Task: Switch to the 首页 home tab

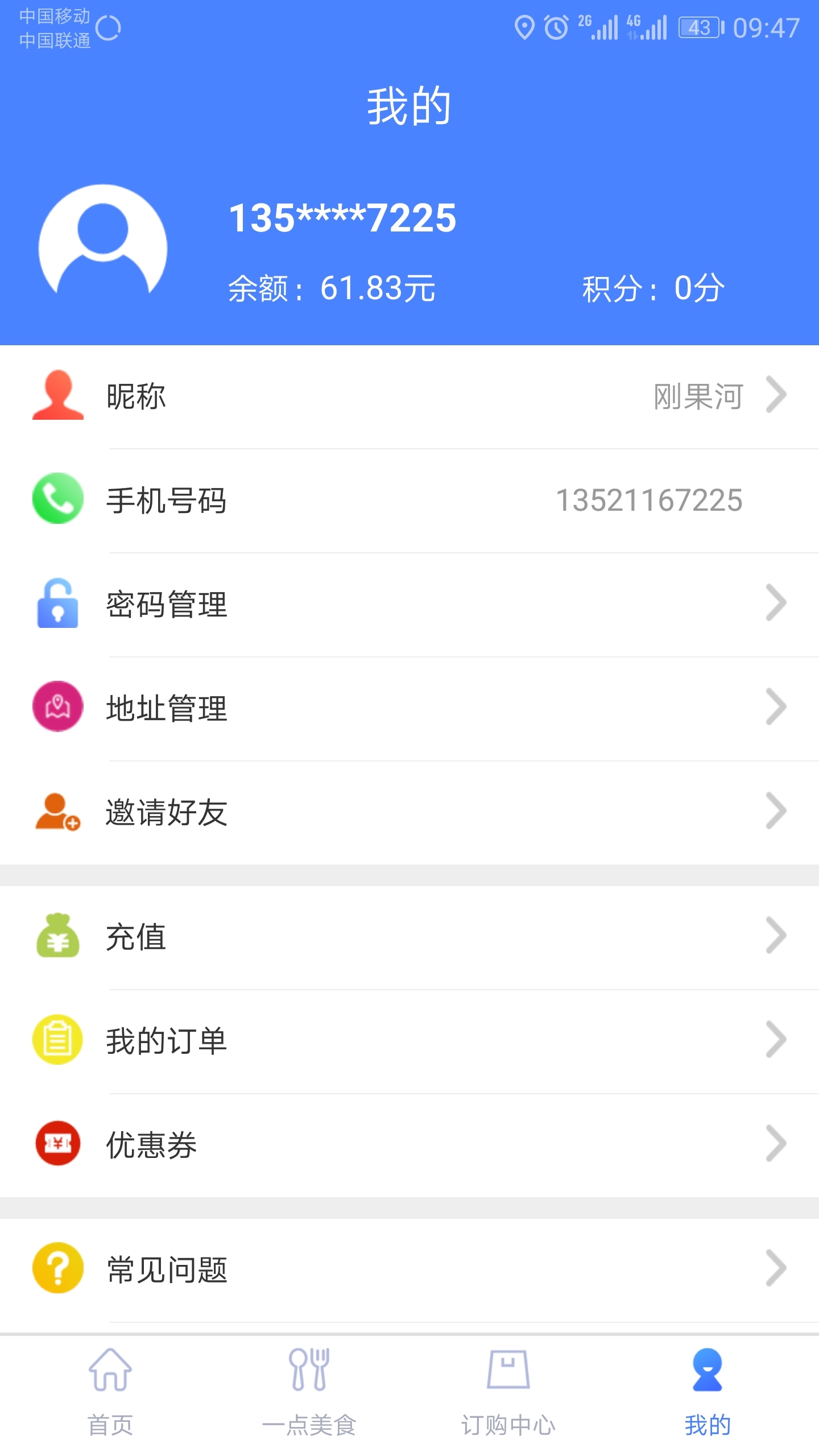Action: 110,1393
